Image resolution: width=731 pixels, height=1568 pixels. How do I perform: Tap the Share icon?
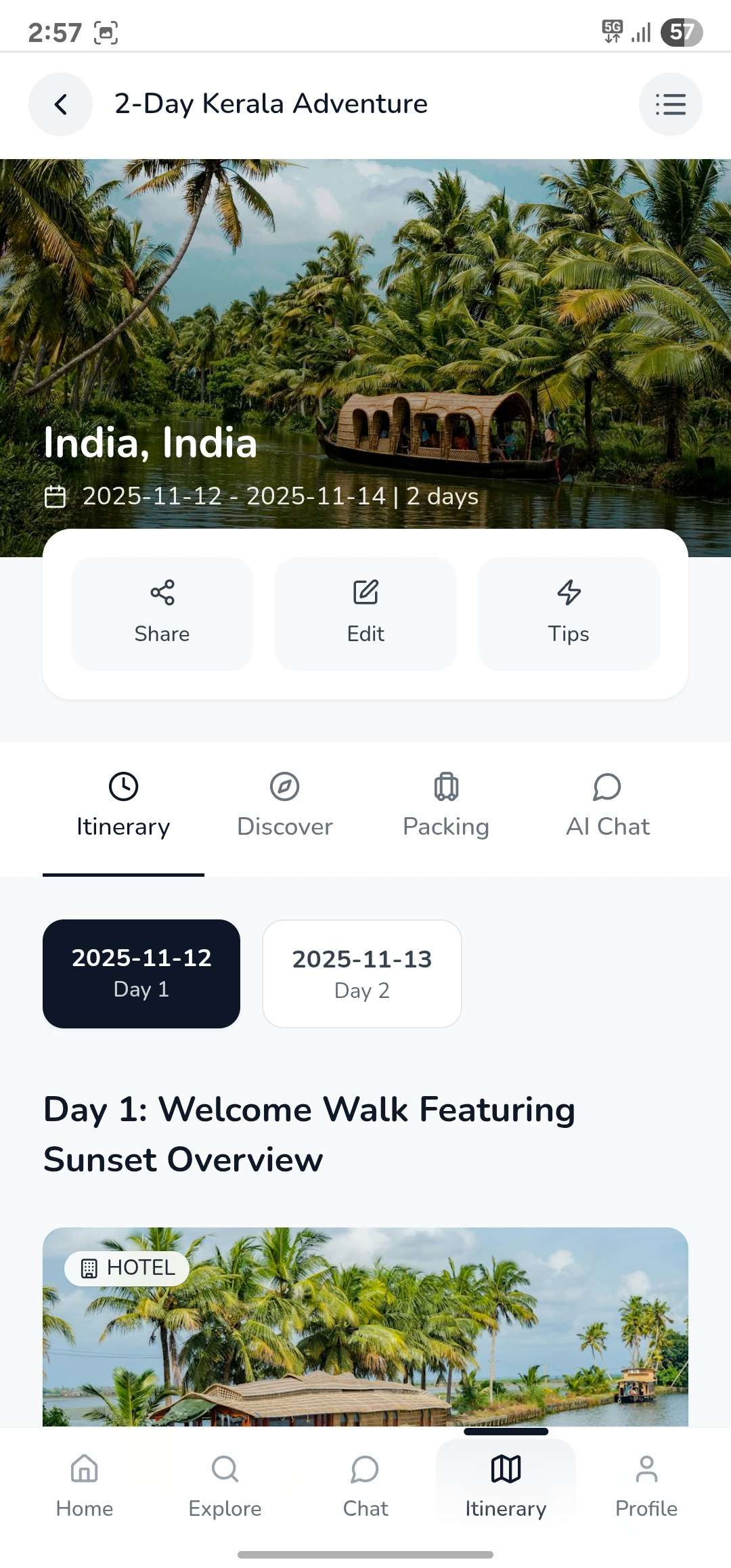[161, 594]
